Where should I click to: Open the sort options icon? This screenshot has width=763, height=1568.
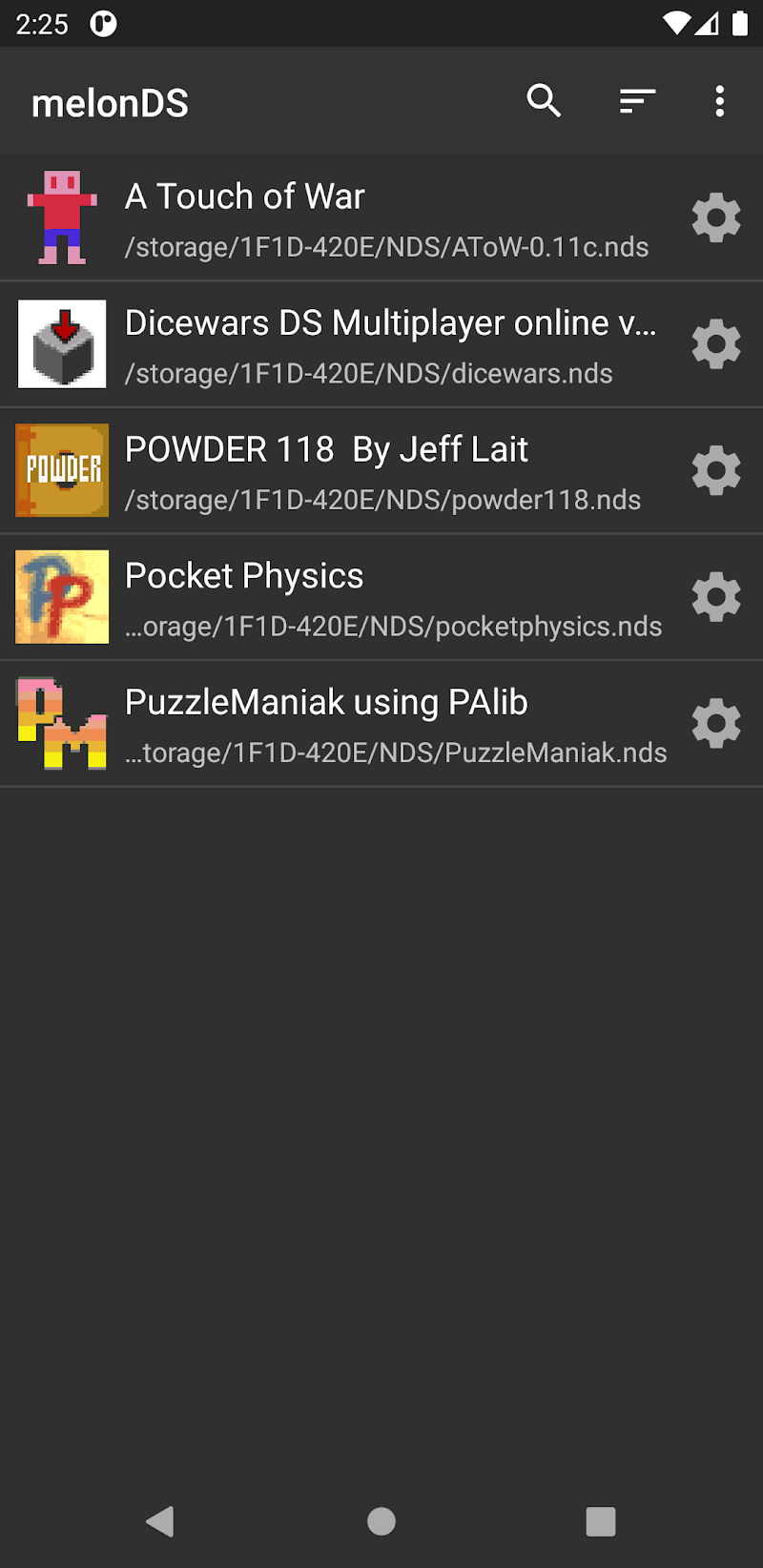tap(637, 101)
